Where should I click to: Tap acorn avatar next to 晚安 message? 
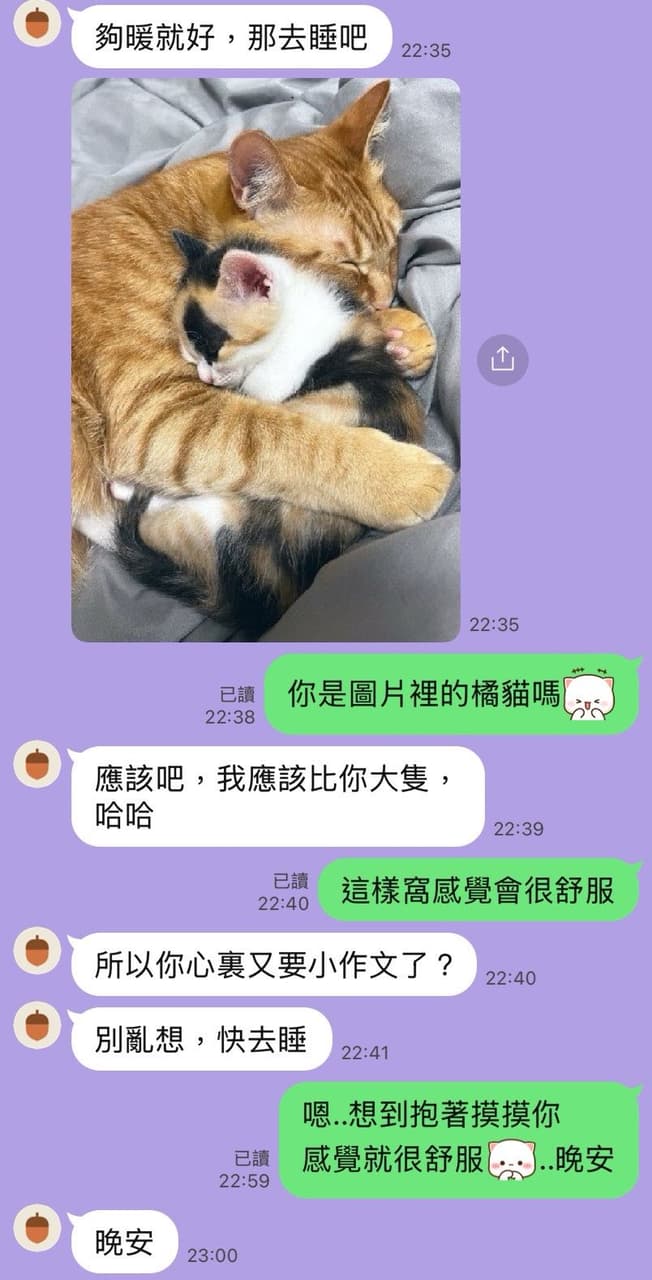pyautogui.click(x=37, y=1229)
